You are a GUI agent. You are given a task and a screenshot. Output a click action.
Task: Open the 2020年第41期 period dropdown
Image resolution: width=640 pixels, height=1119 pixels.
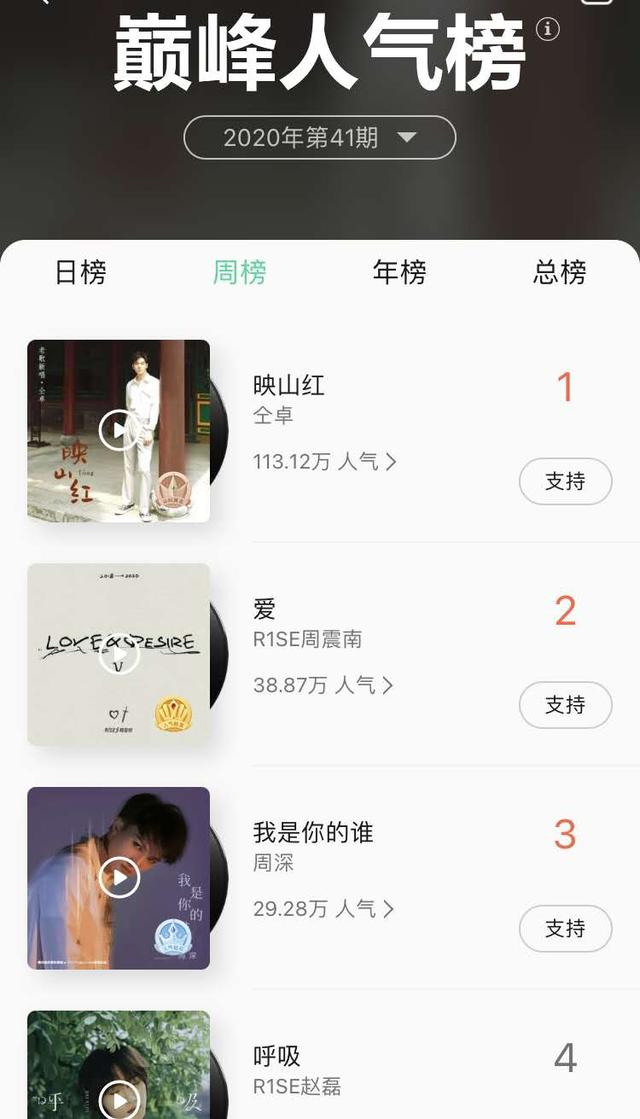tap(319, 138)
